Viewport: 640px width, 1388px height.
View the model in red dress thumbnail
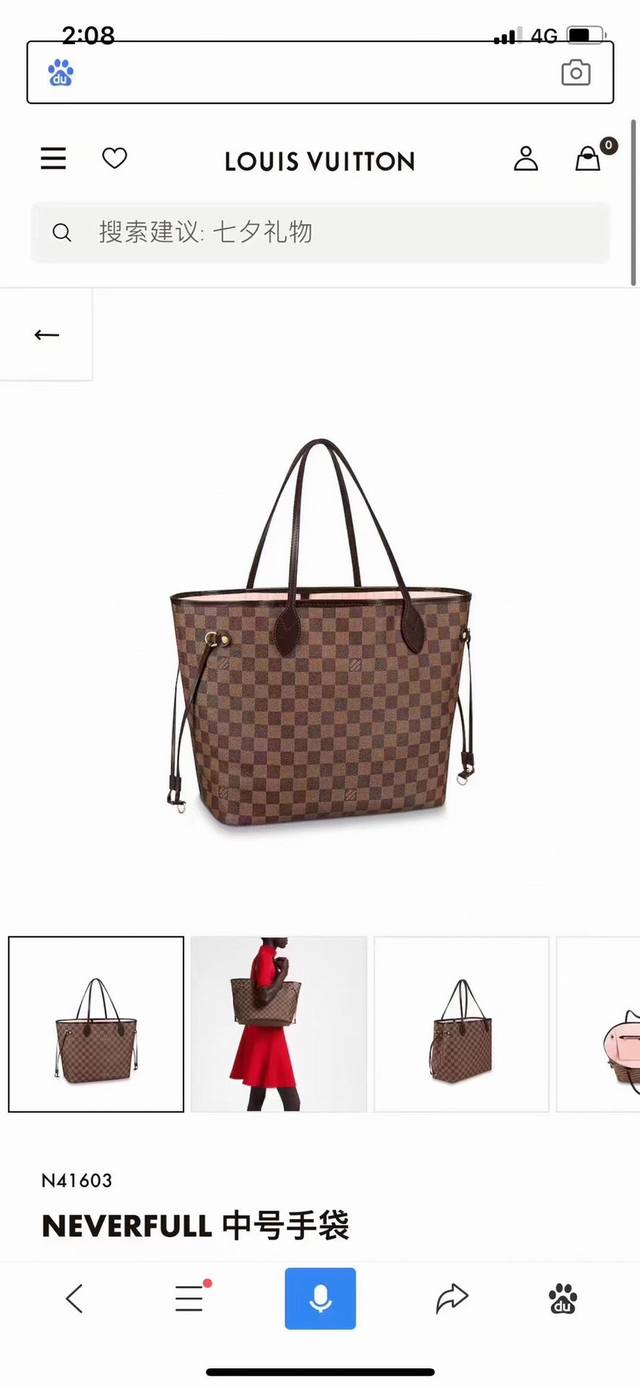click(x=279, y=1024)
